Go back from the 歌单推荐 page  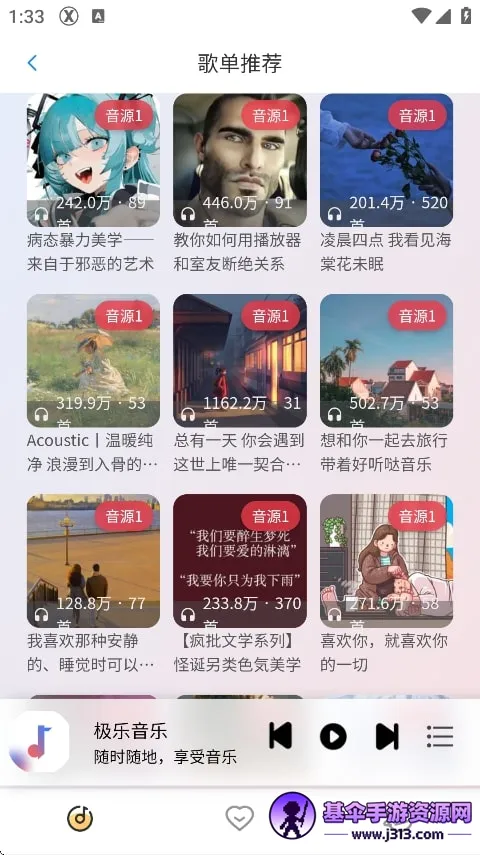[x=32, y=63]
